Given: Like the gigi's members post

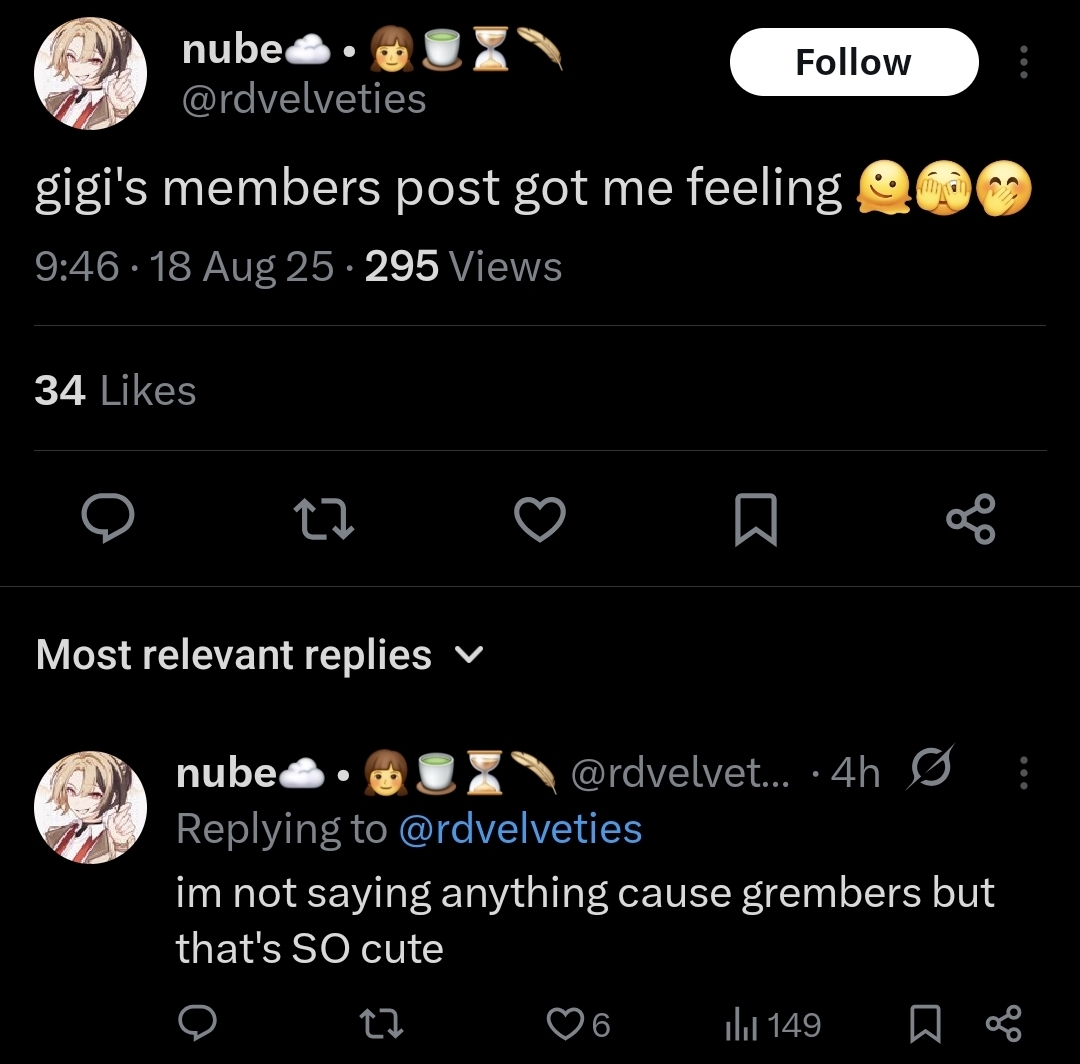Looking at the screenshot, I should click(x=540, y=519).
